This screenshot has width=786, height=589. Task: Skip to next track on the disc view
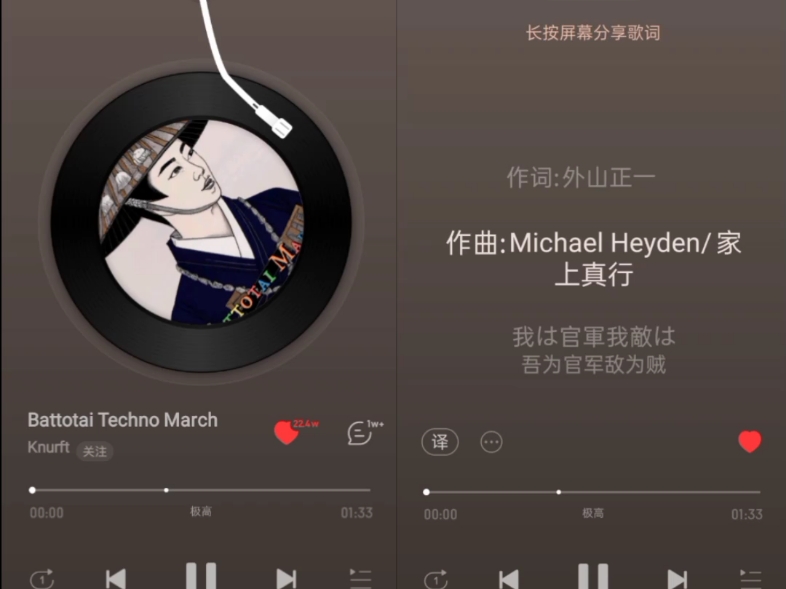[x=286, y=578]
